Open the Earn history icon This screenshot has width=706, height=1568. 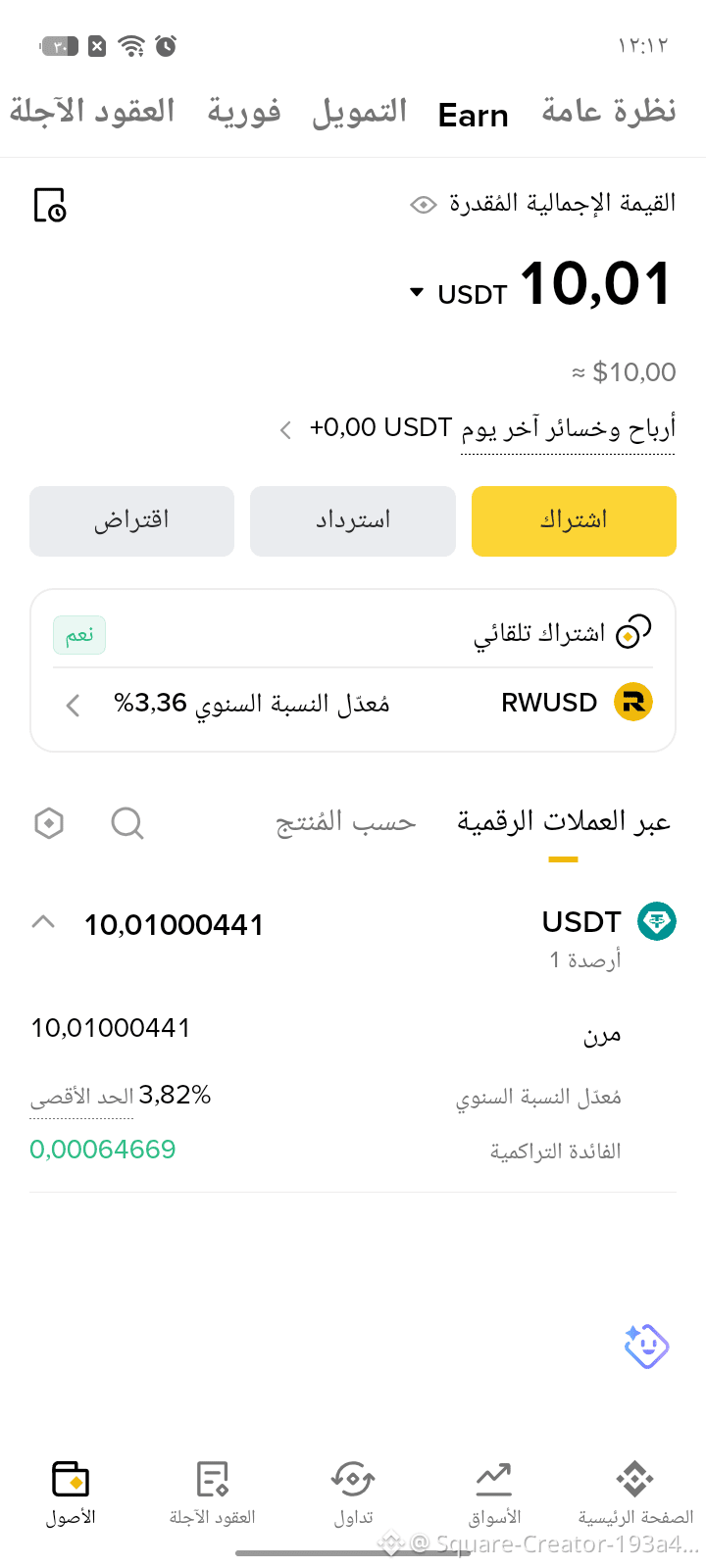[x=49, y=205]
